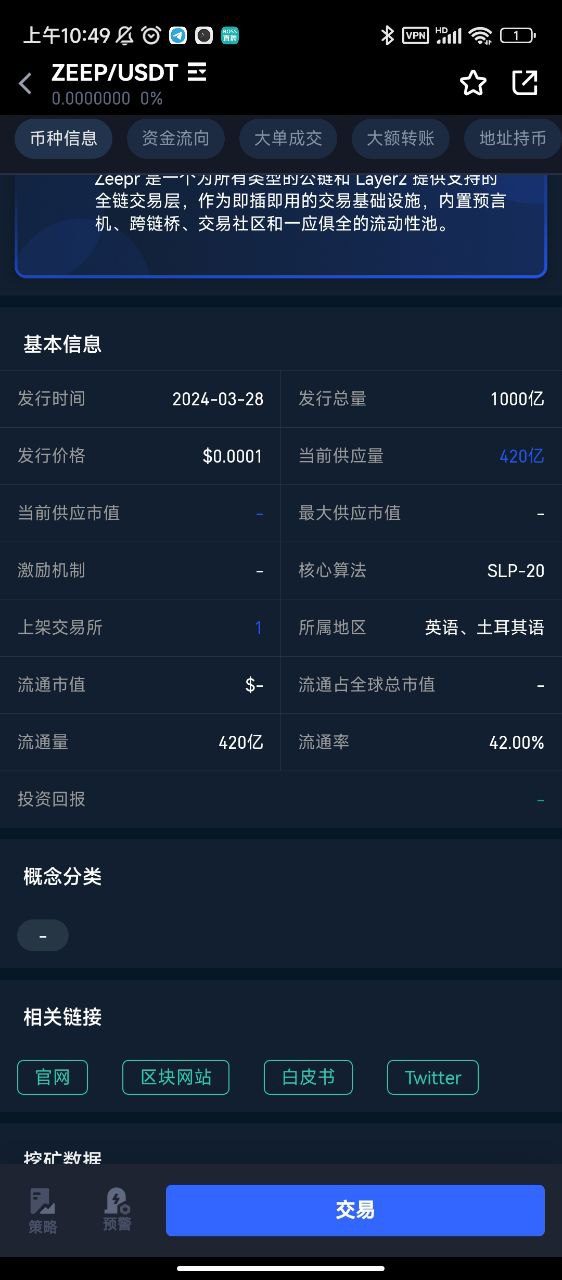Share this page with the share icon
The width and height of the screenshot is (562, 1280).
click(525, 83)
